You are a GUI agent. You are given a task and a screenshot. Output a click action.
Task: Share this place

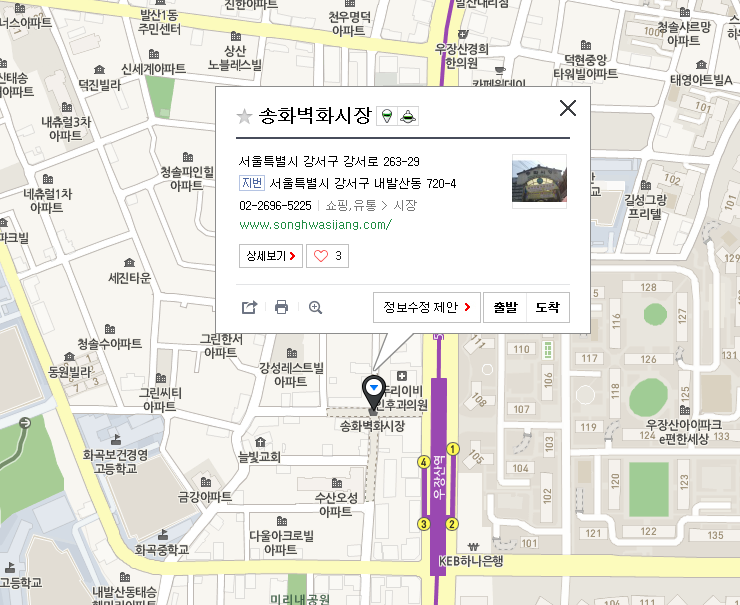click(250, 307)
